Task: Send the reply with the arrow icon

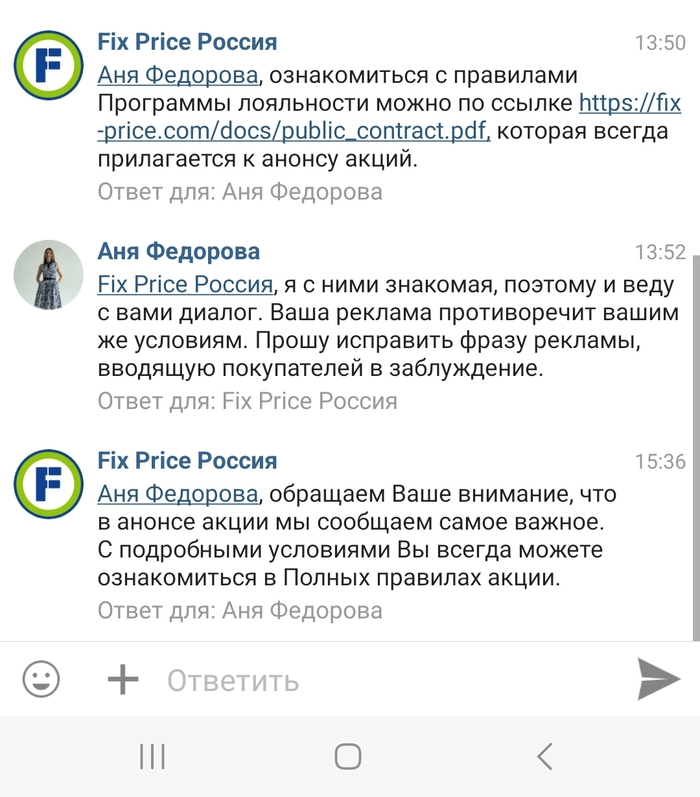Action: pyautogui.click(x=659, y=680)
